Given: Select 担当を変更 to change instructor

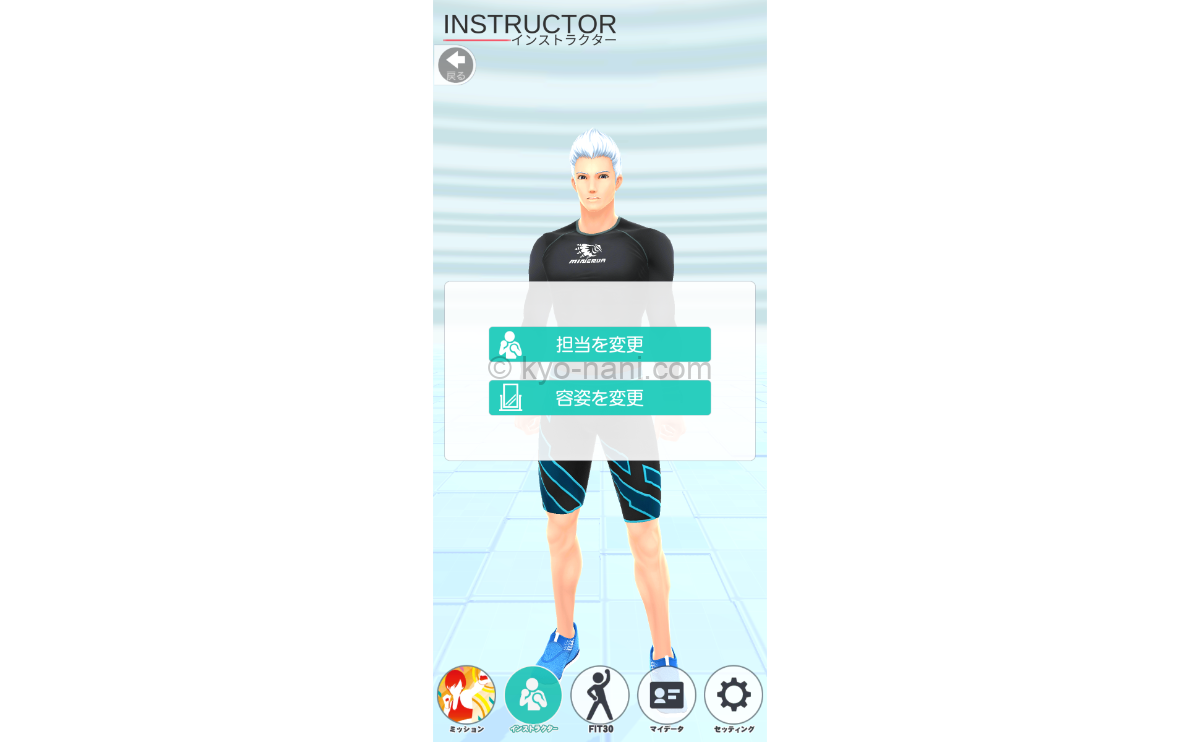Looking at the screenshot, I should coord(599,344).
